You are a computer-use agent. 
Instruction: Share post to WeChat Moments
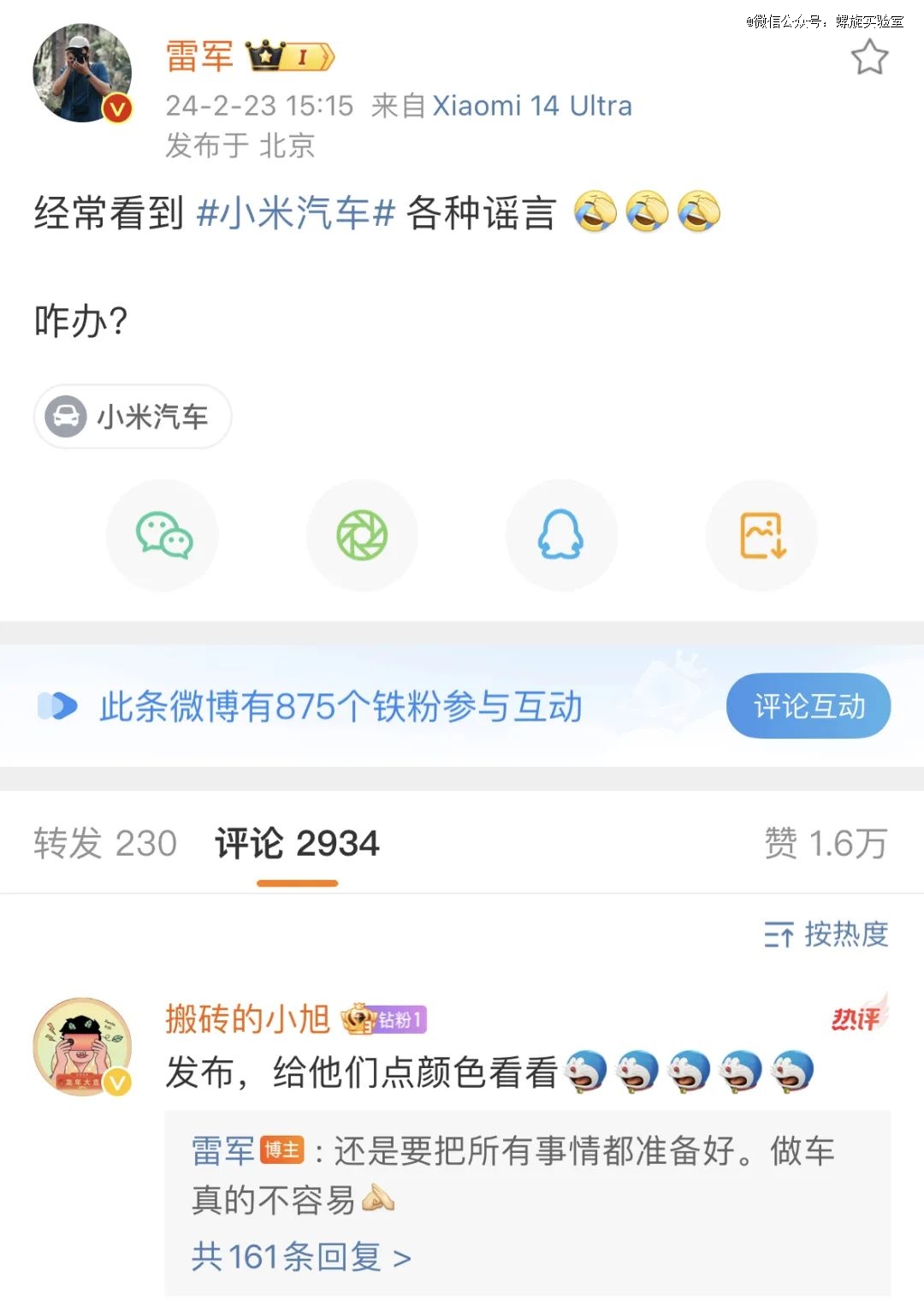pyautogui.click(x=362, y=536)
